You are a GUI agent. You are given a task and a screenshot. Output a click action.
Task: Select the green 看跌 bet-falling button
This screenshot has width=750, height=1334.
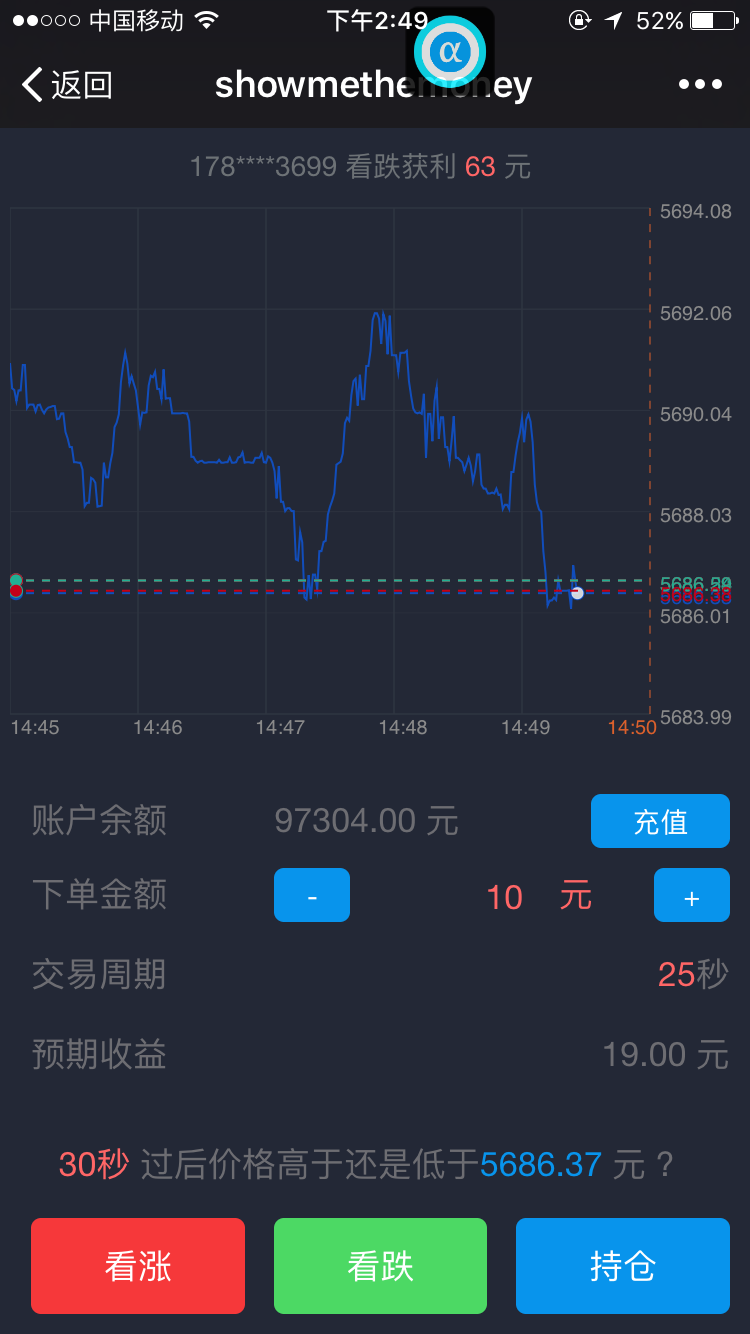click(x=380, y=1265)
